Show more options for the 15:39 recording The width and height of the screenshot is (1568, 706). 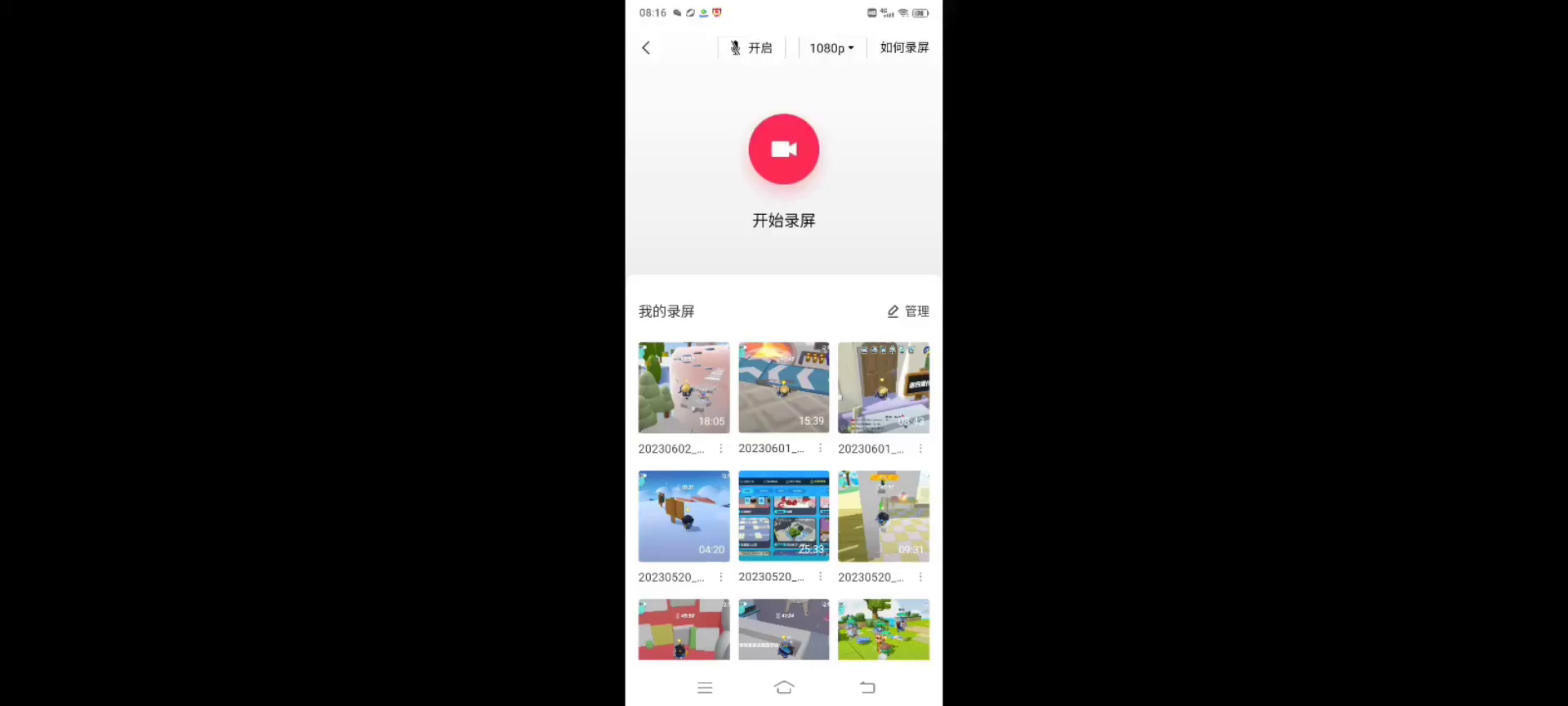(821, 449)
